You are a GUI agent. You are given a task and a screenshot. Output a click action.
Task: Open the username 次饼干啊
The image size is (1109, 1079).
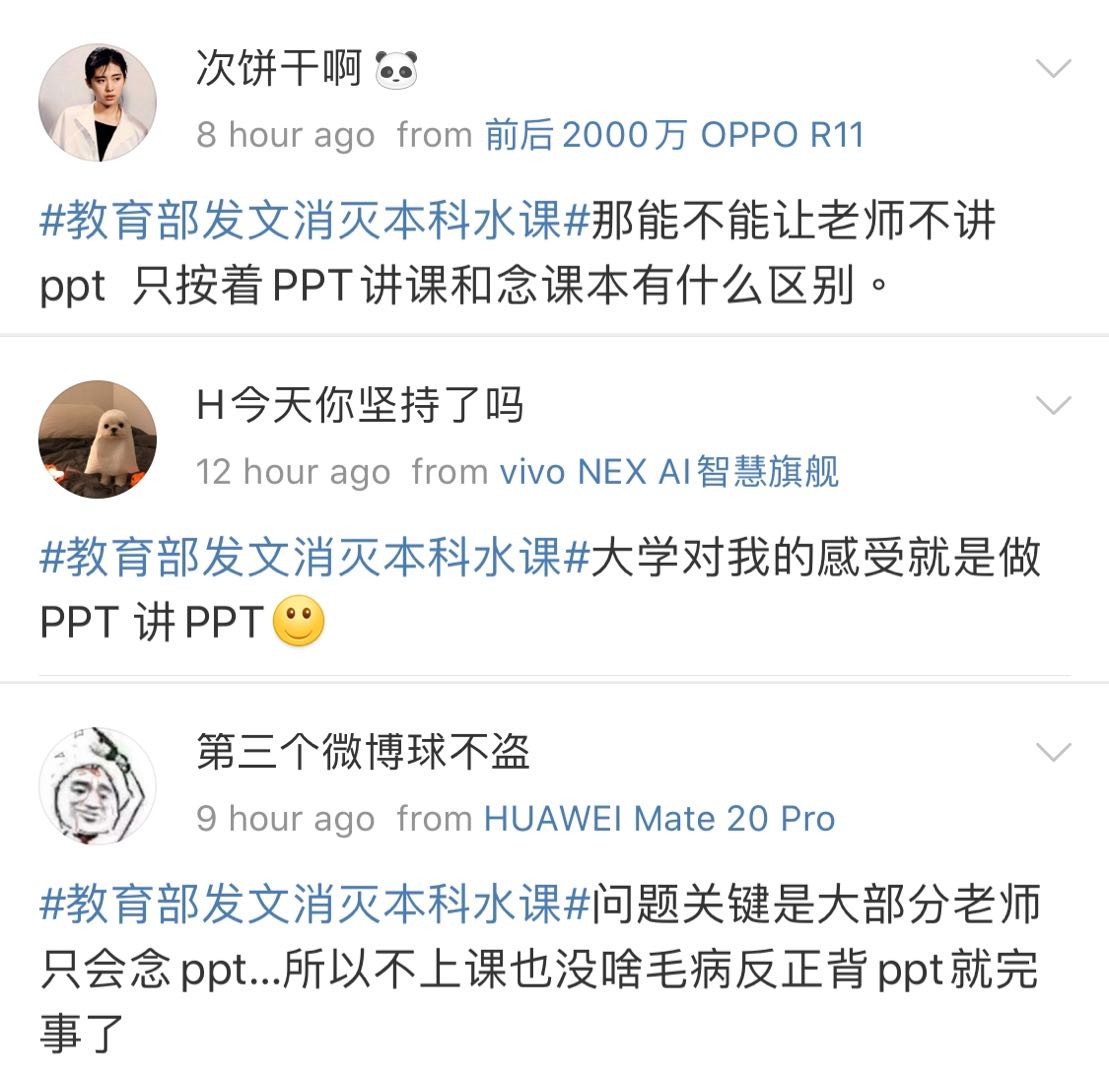pyautogui.click(x=279, y=70)
